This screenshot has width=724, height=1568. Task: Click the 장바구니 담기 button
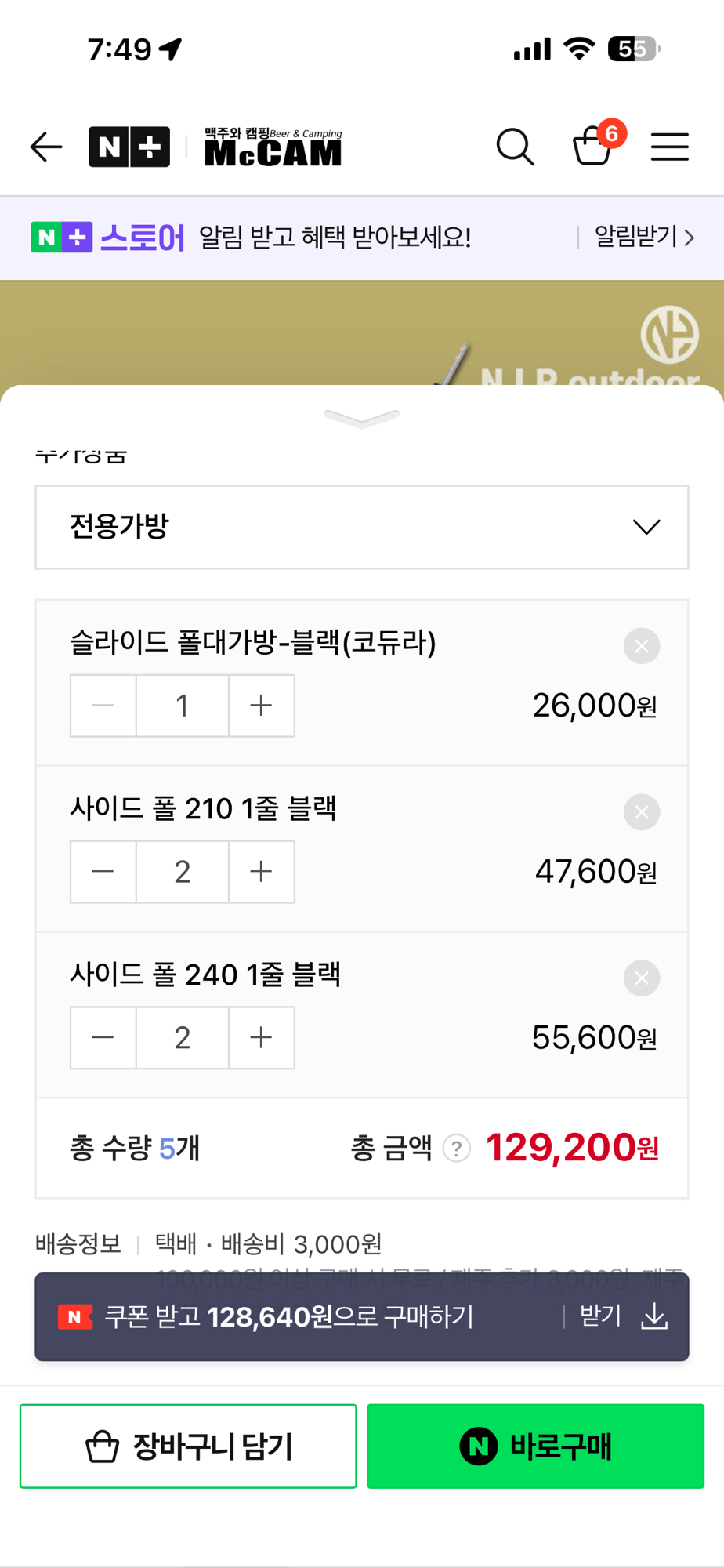click(187, 1446)
